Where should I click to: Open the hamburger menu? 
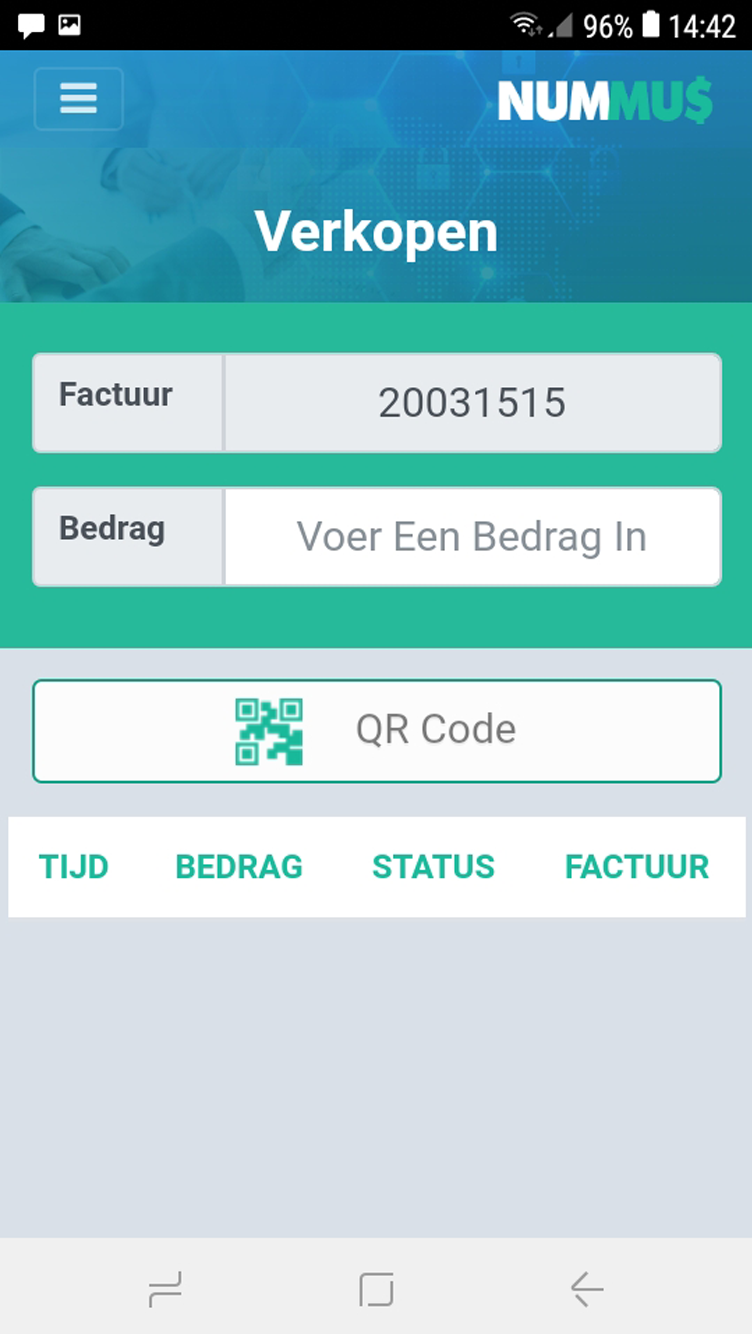[78, 99]
